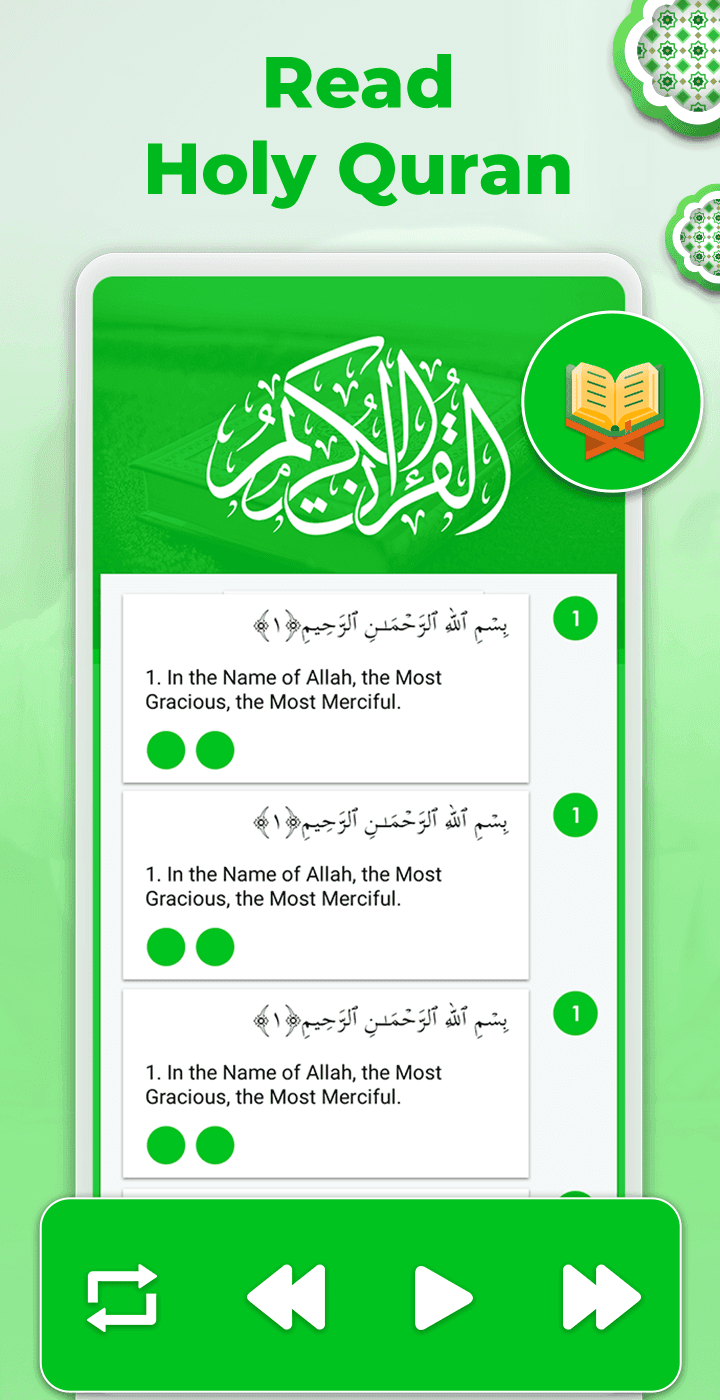Select the verse number badge on the first card
This screenshot has width=720, height=1400.
pyautogui.click(x=575, y=619)
